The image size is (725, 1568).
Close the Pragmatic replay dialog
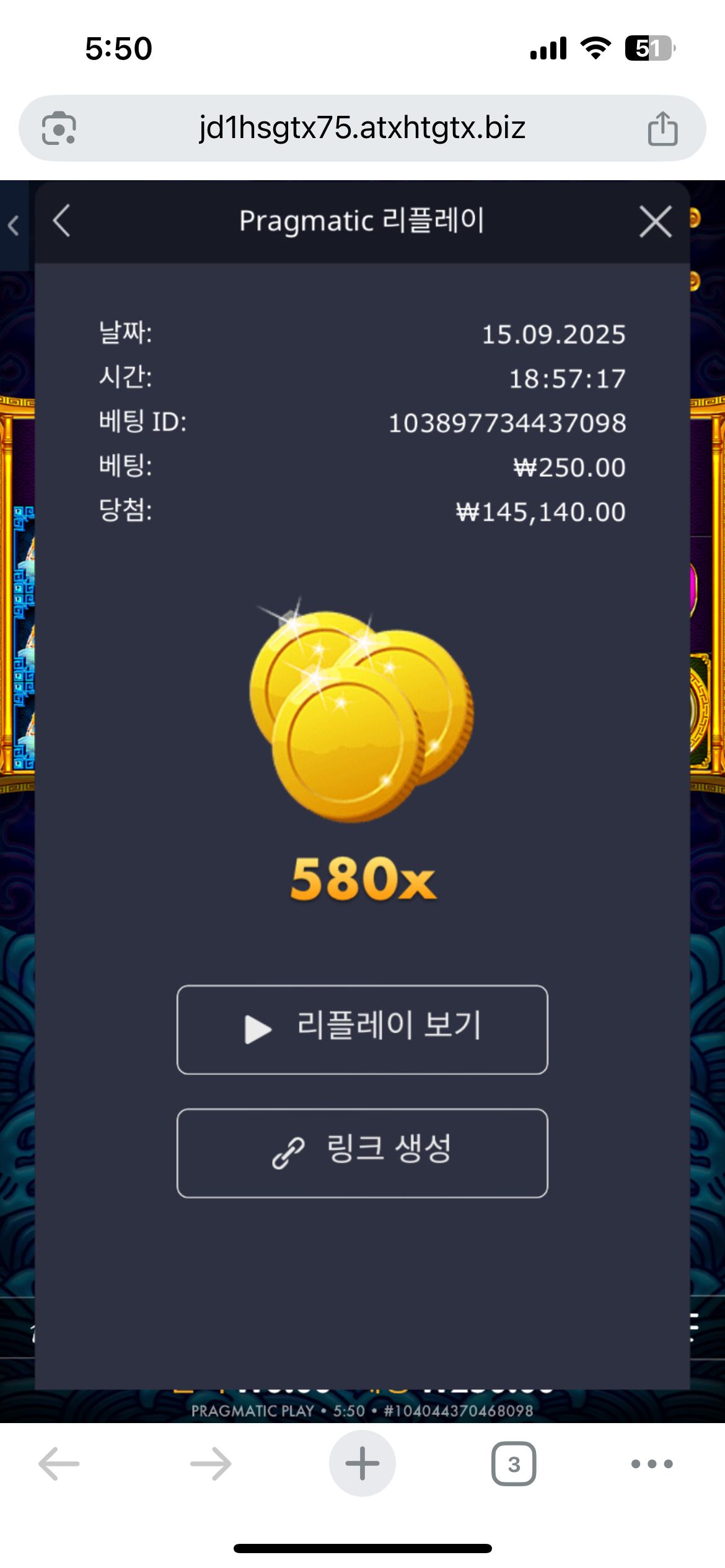pos(655,222)
